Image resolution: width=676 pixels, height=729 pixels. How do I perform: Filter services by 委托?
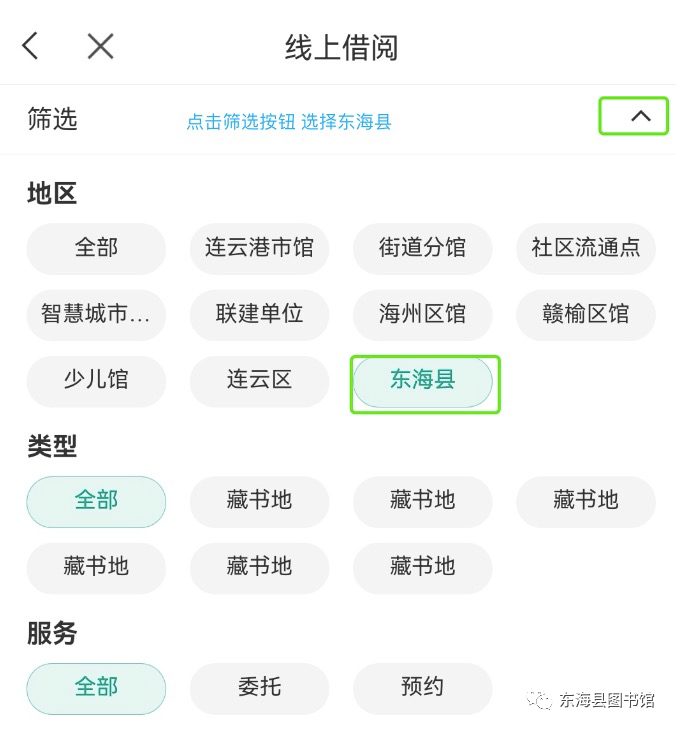[x=259, y=688]
